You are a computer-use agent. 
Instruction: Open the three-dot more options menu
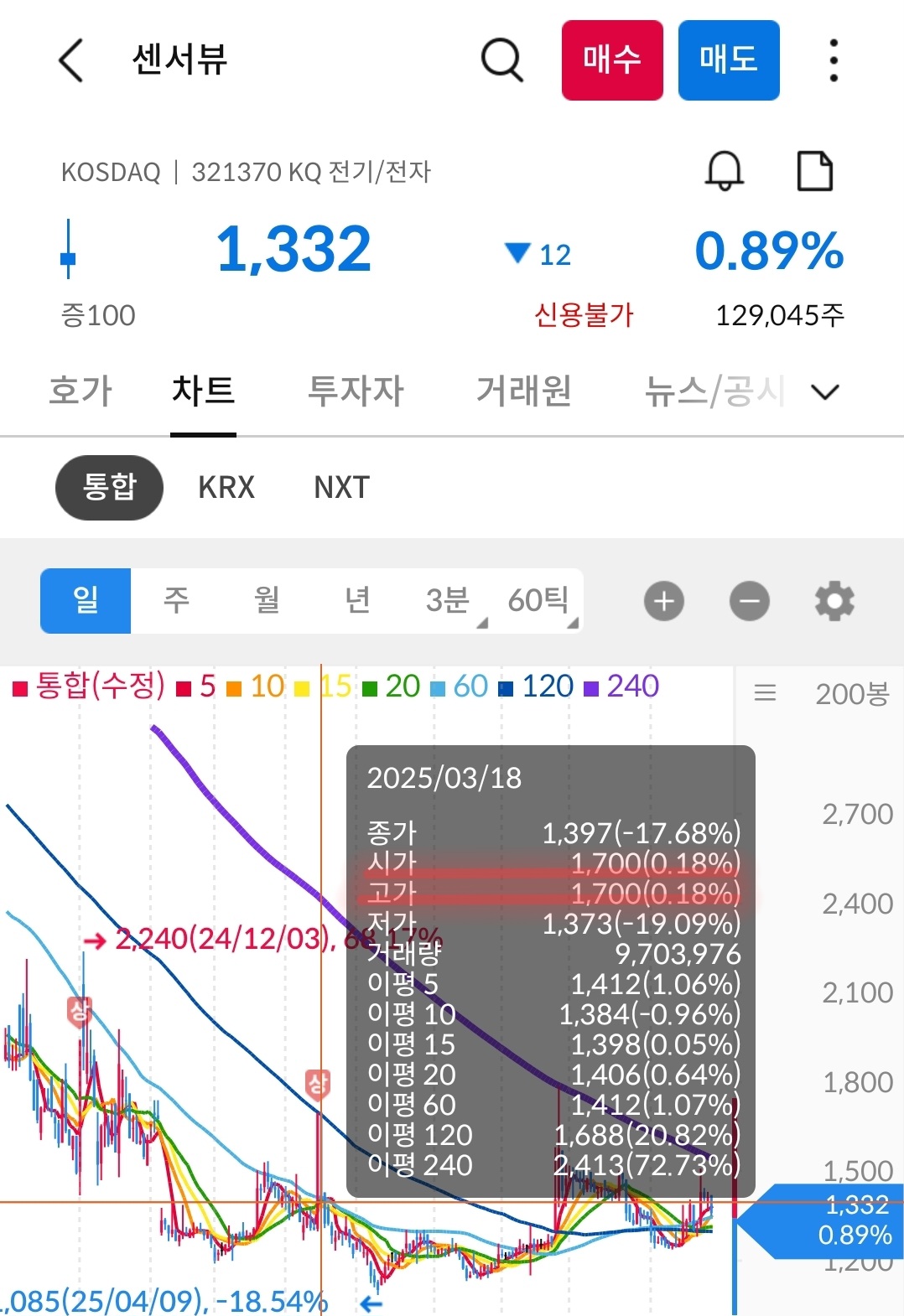[x=833, y=60]
